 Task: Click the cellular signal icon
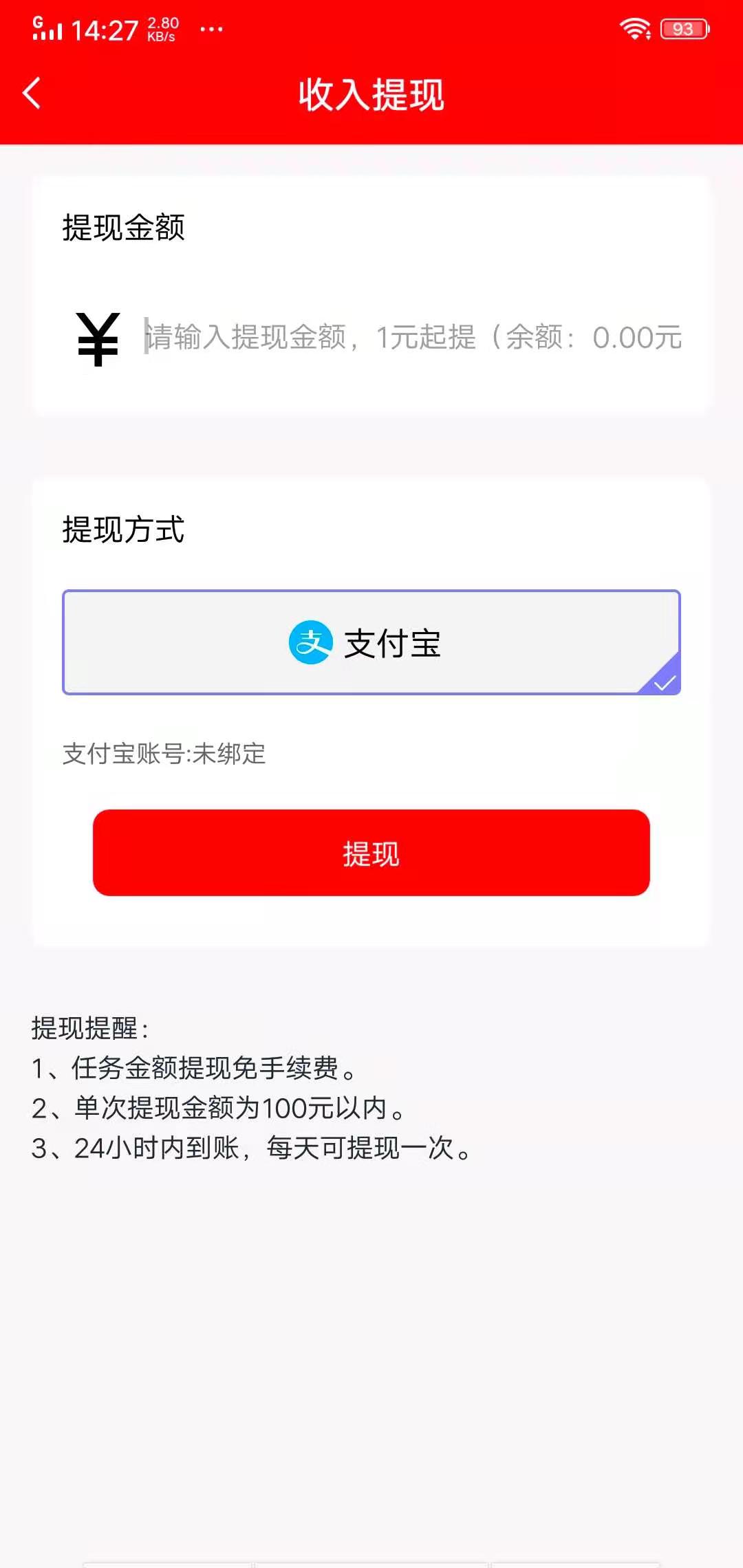click(x=50, y=30)
